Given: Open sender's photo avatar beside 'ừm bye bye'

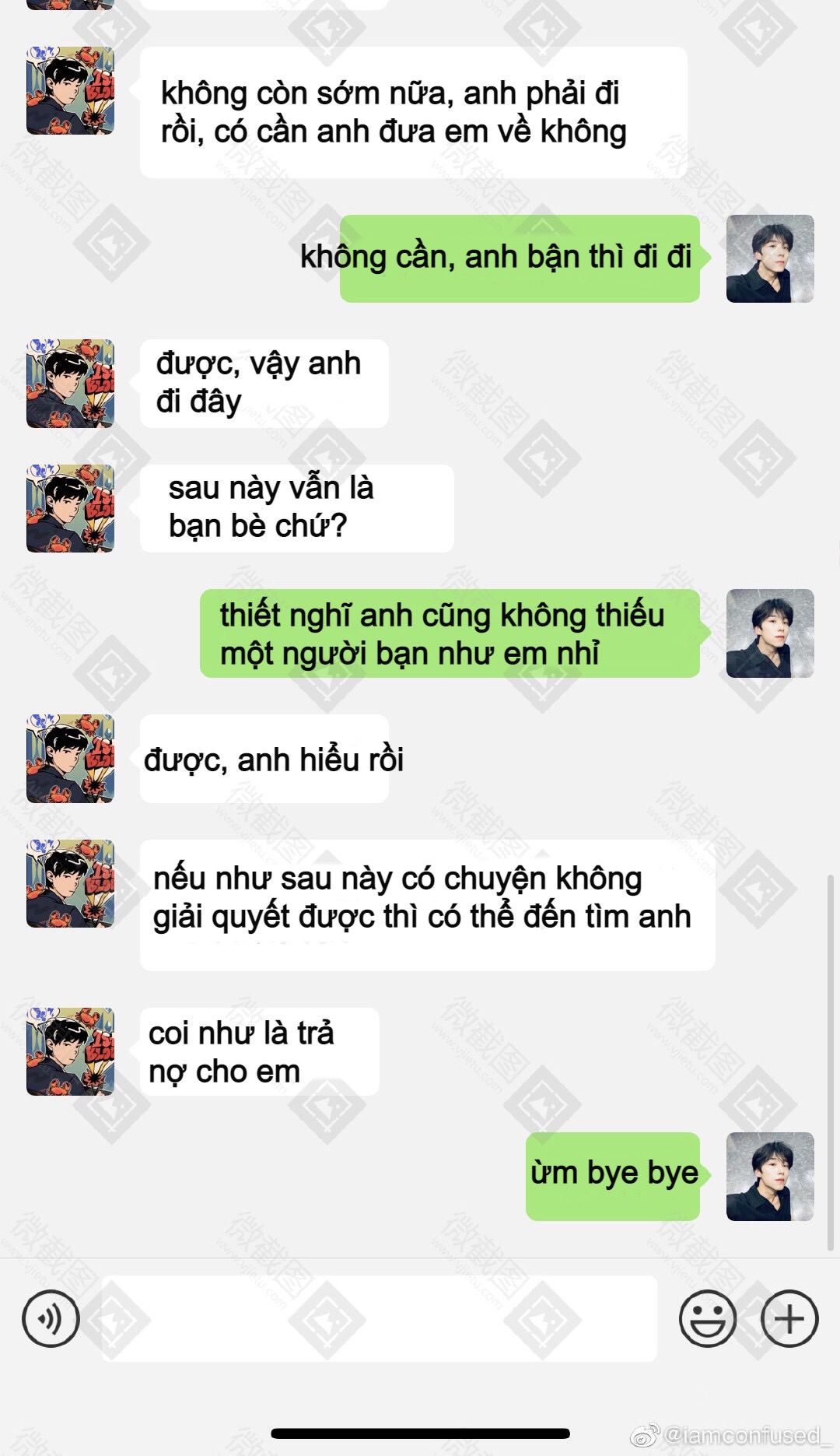Looking at the screenshot, I should tap(769, 1176).
